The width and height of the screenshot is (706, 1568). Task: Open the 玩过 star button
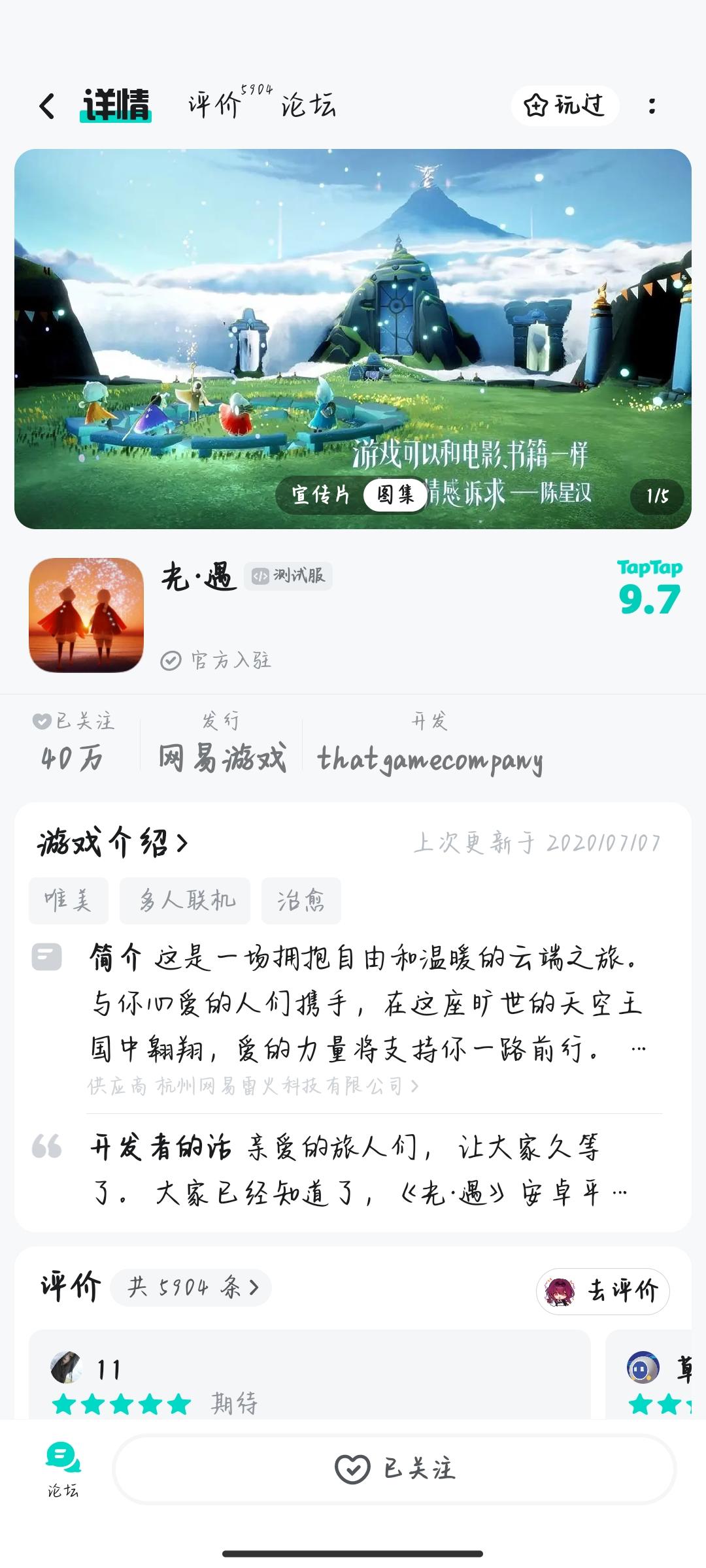coord(565,106)
